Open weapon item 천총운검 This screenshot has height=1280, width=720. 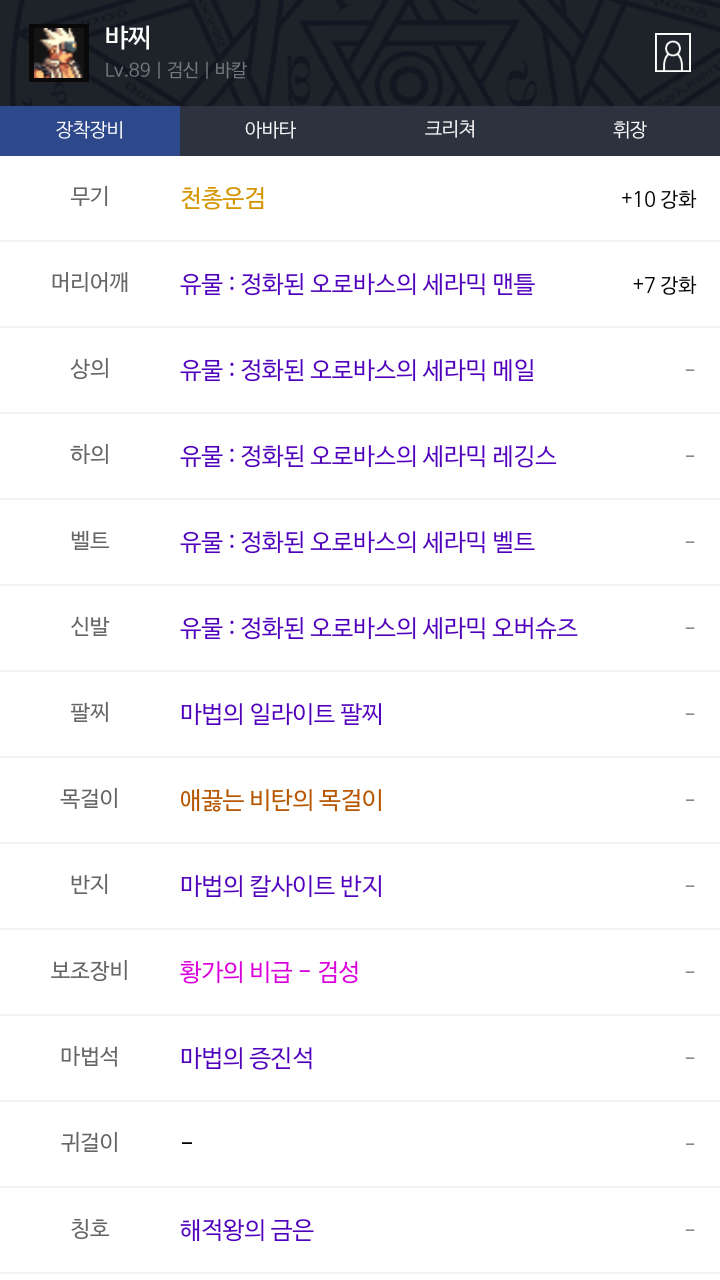coord(223,198)
